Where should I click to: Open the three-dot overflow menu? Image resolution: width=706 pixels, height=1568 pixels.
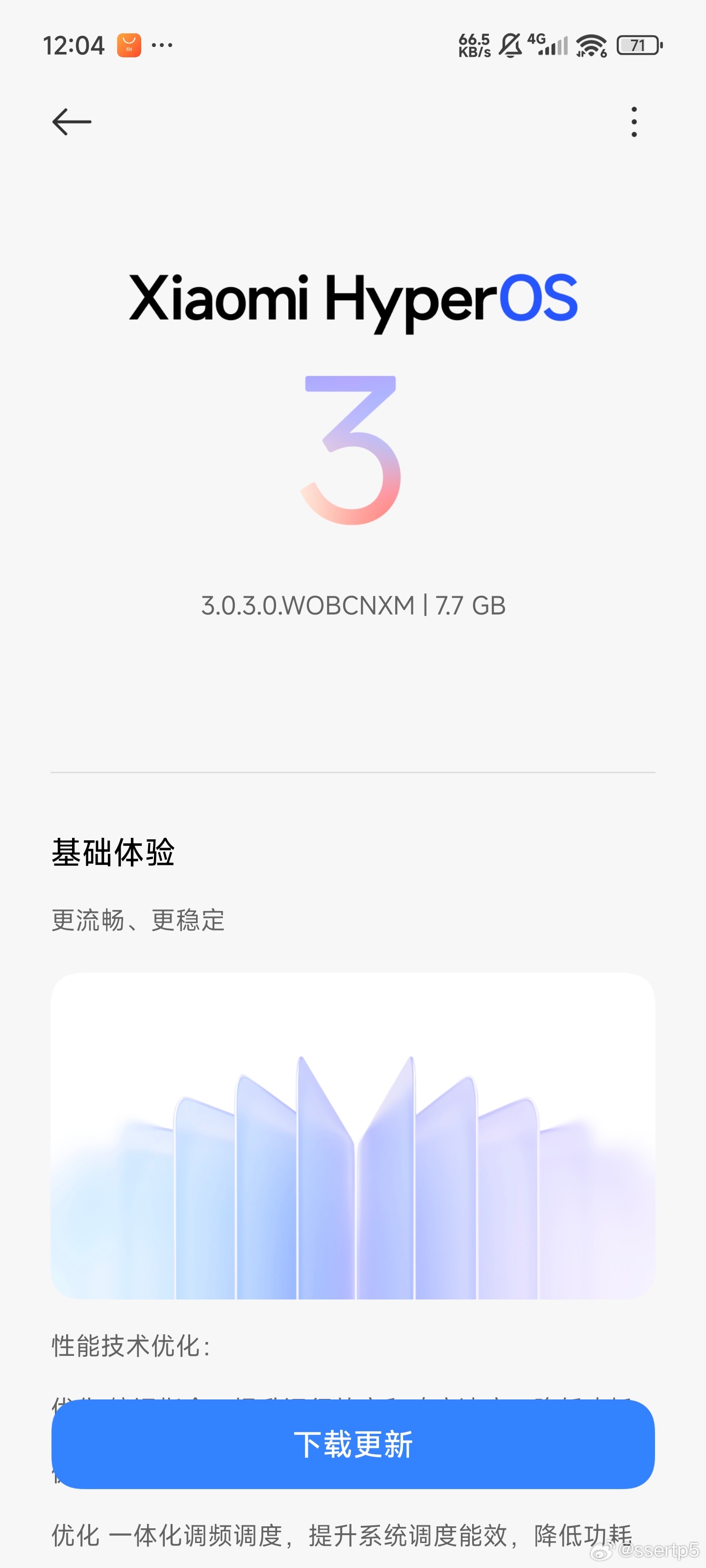click(634, 122)
